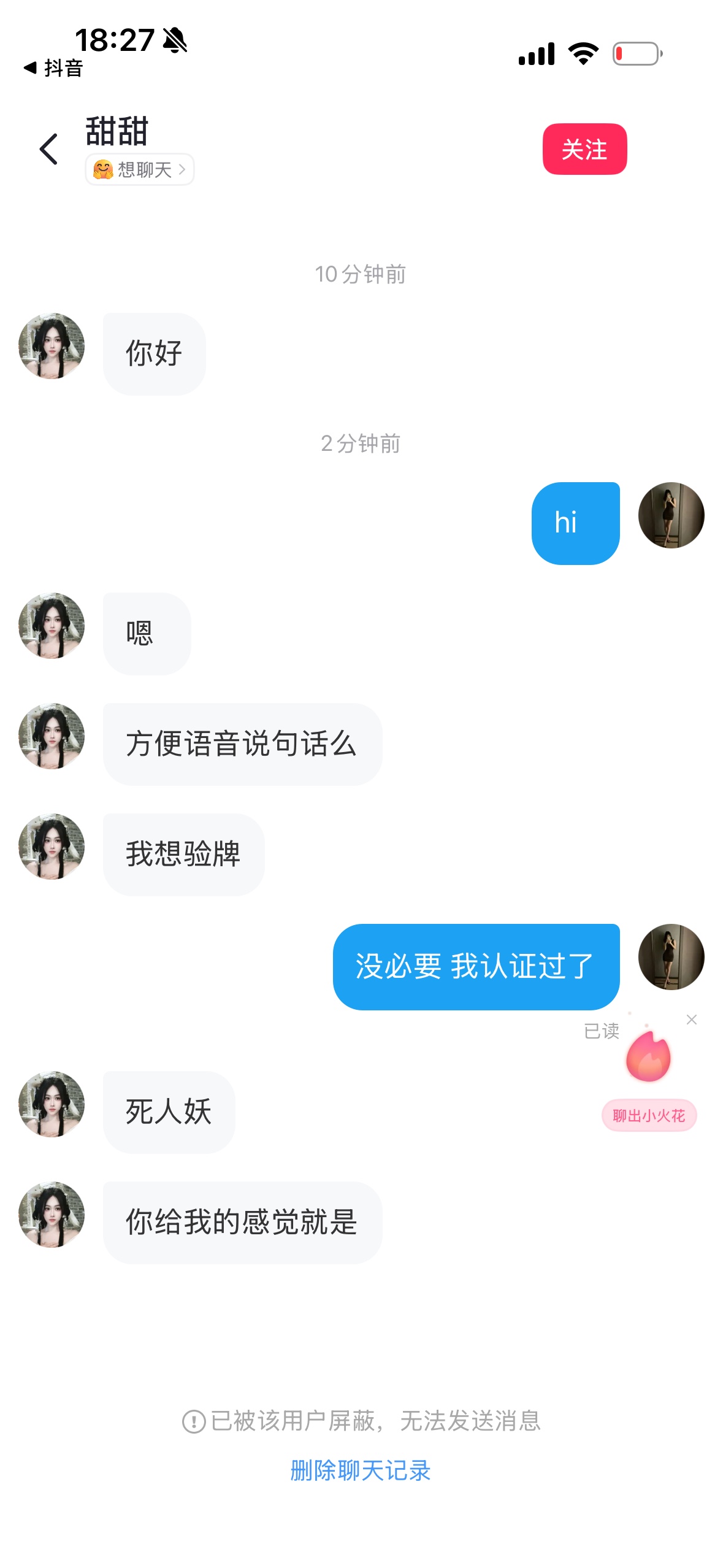Open 甜甜's avatar next to 你好
723x1568 pixels.
52,346
